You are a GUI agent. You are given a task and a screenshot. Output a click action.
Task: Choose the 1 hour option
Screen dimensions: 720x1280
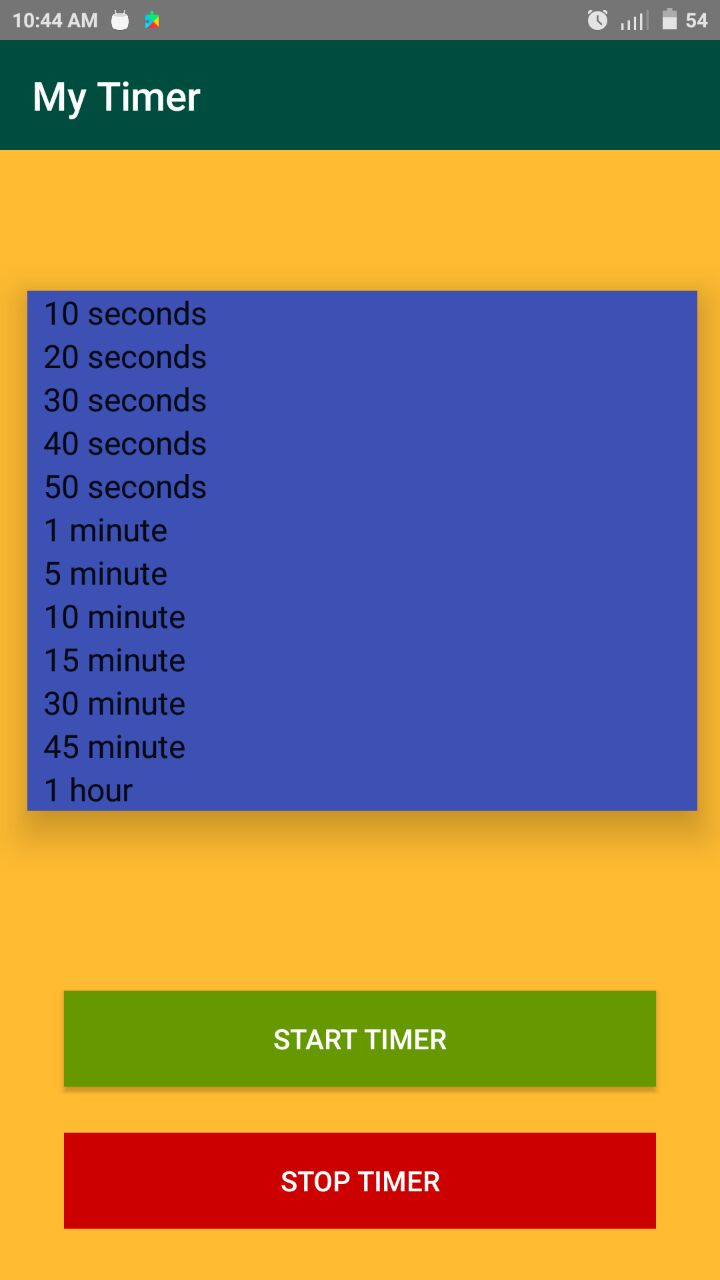point(87,790)
